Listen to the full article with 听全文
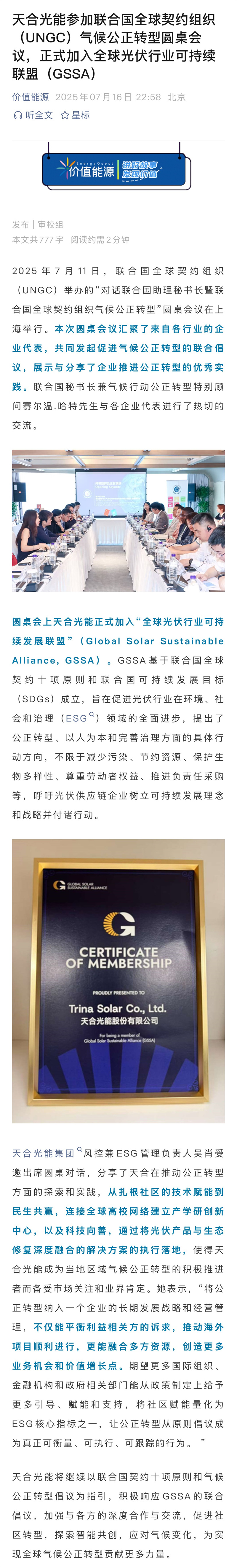Viewport: 237px width, 1568px height. pos(33,115)
